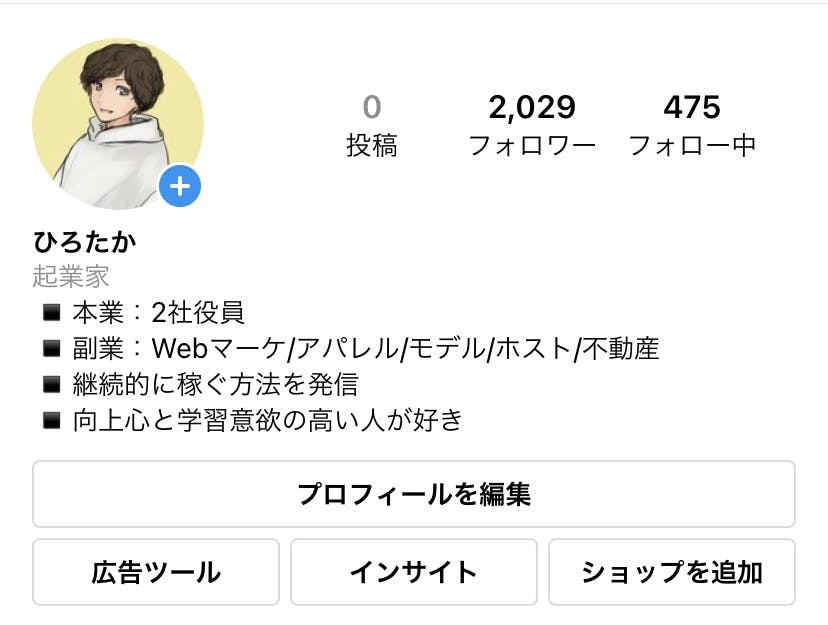Tap the blue plus badge on profile photo
This screenshot has width=828, height=625.
coord(180,185)
